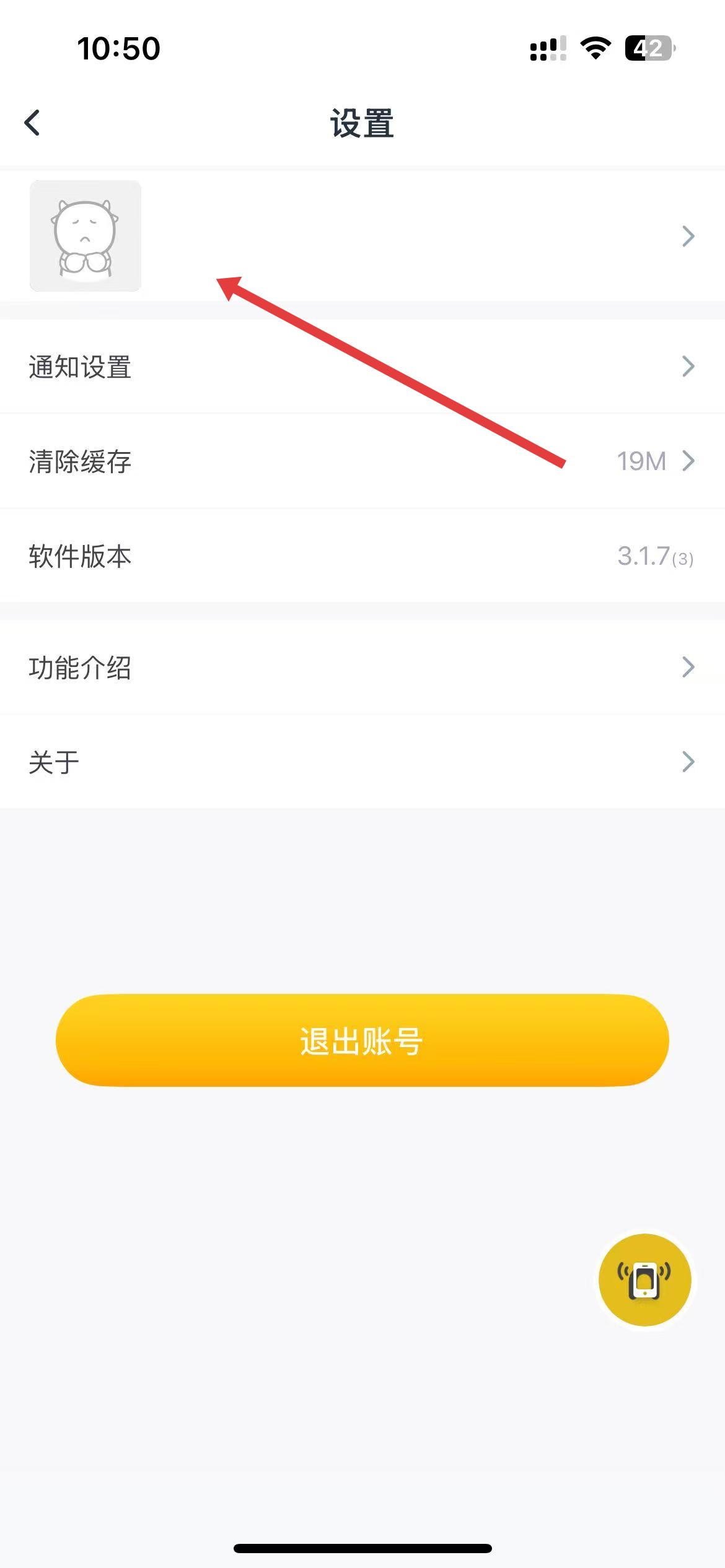Tap the floating phone shake button
Viewport: 725px width, 1568px height.
tap(644, 1279)
